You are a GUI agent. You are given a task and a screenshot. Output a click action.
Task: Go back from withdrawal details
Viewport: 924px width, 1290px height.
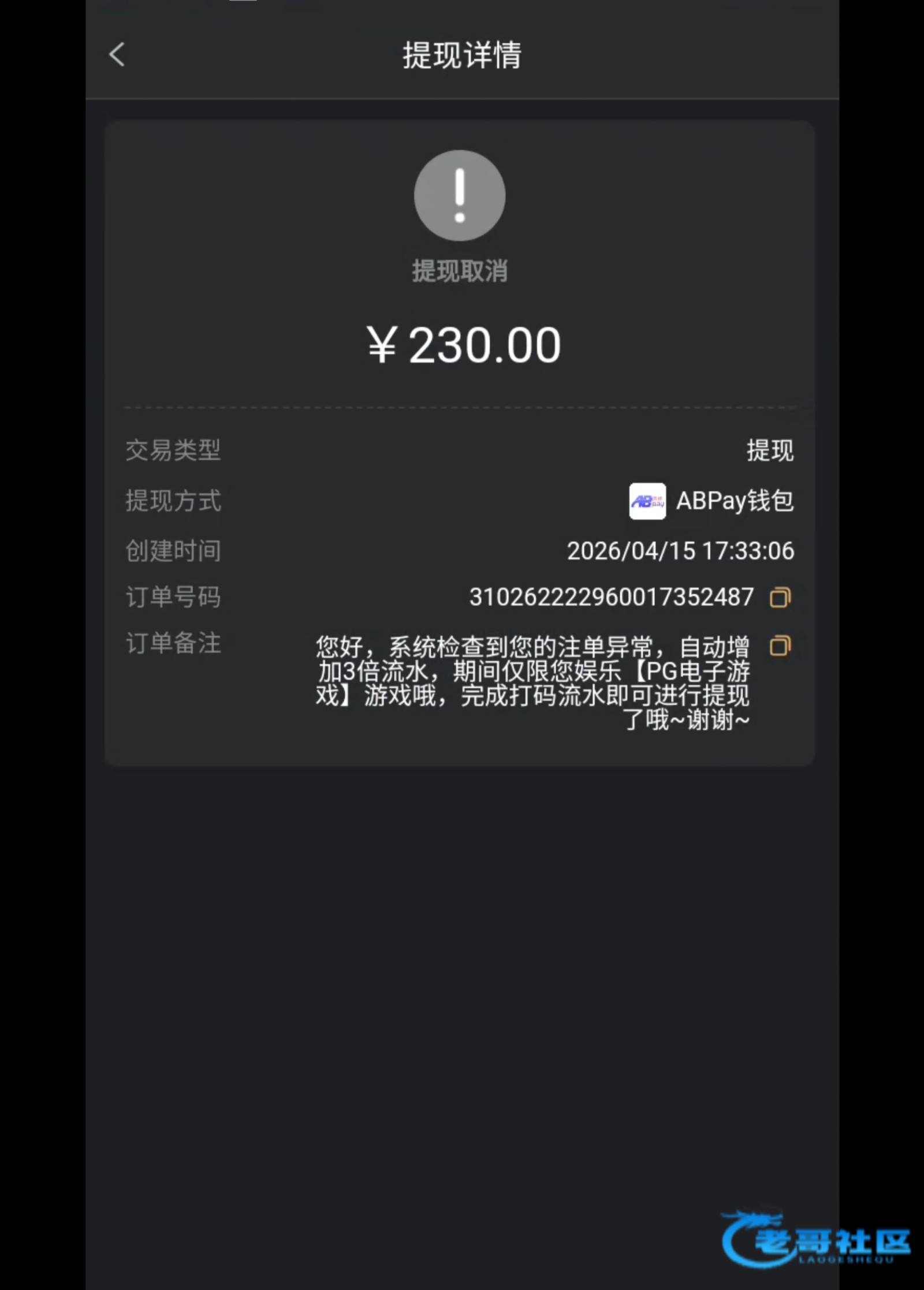click(117, 55)
